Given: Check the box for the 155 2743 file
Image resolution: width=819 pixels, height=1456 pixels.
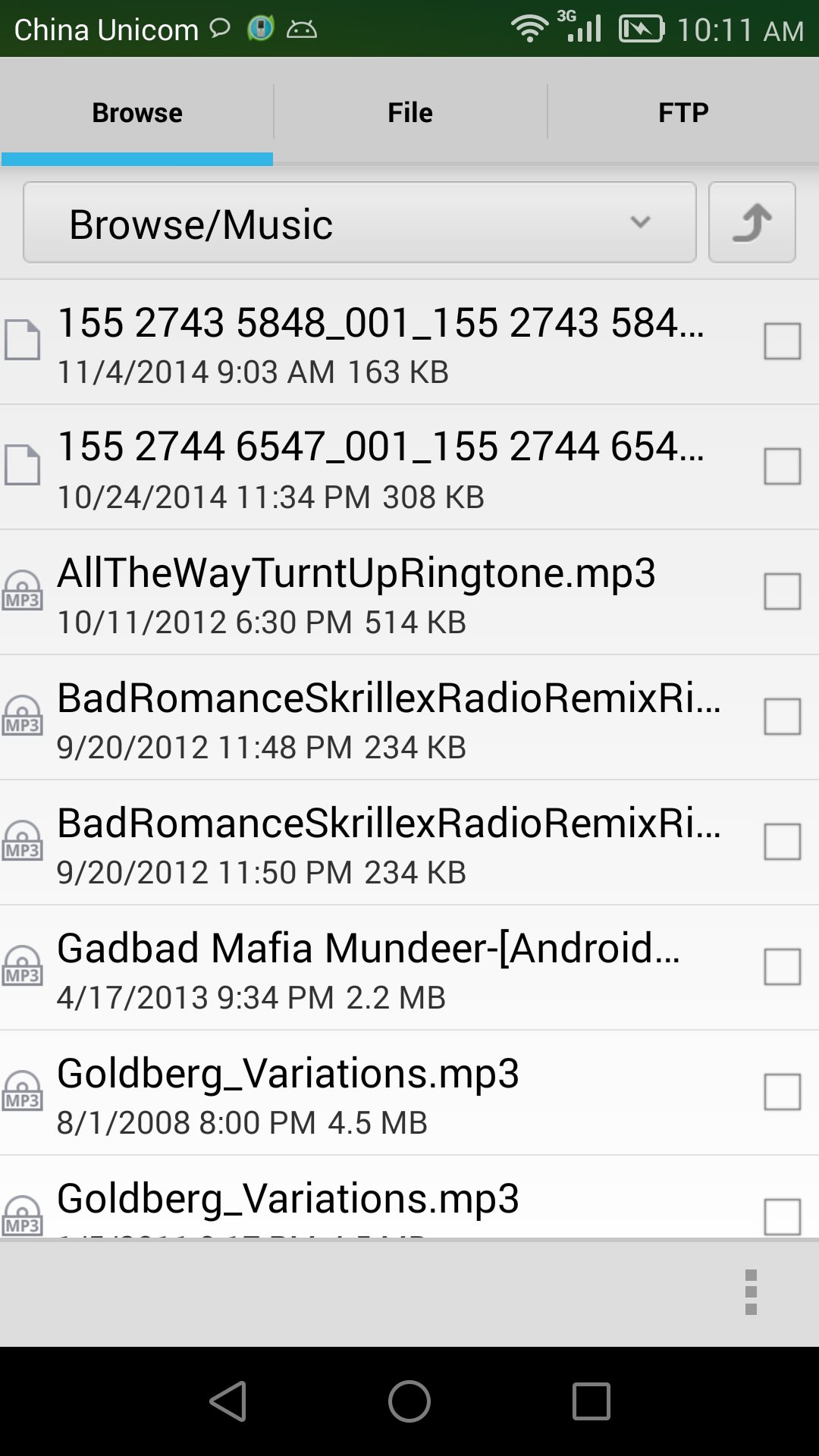Looking at the screenshot, I should click(783, 342).
